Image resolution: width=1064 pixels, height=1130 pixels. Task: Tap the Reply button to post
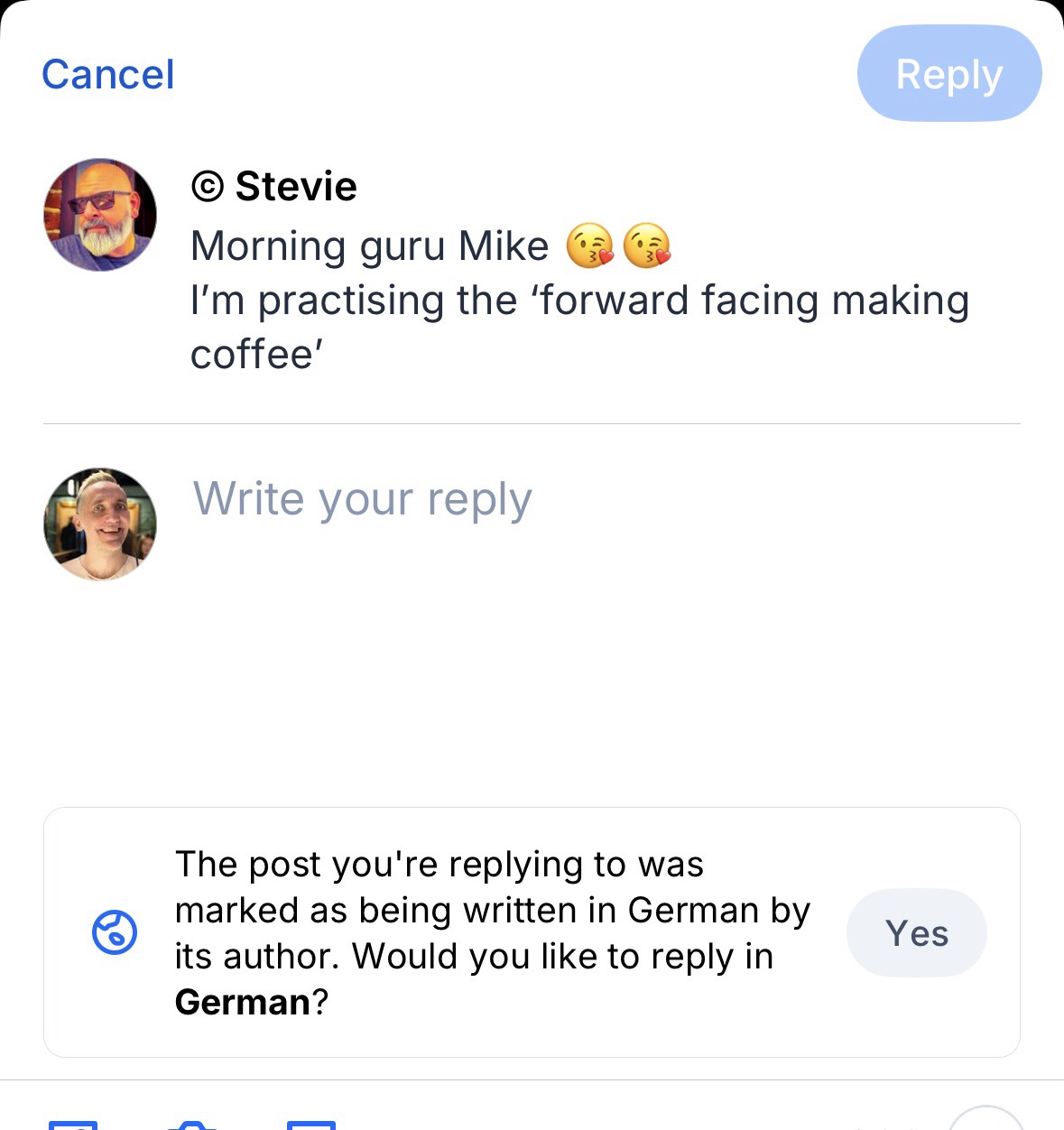(x=948, y=74)
